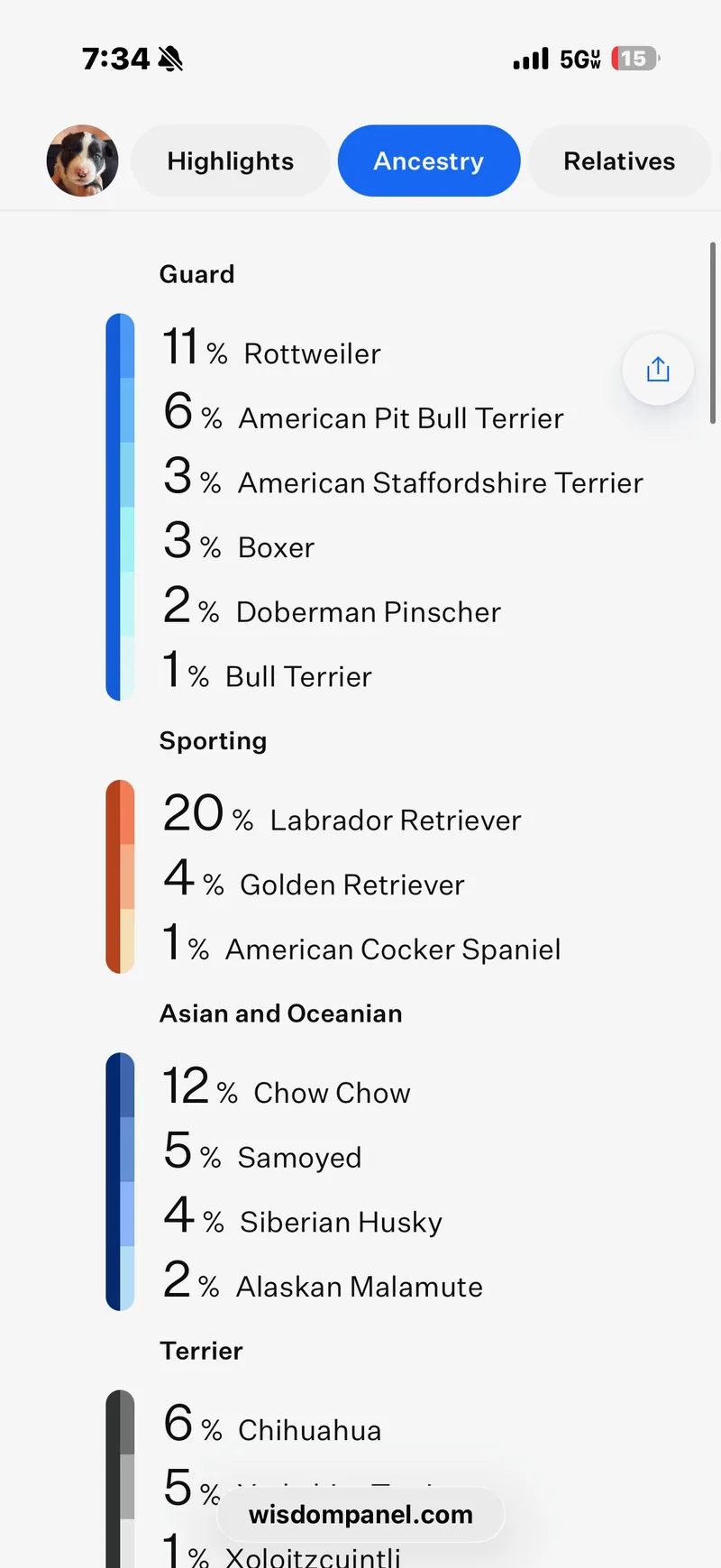The image size is (721, 1568).
Task: Open the Rottweiler breed row
Action: (x=271, y=347)
